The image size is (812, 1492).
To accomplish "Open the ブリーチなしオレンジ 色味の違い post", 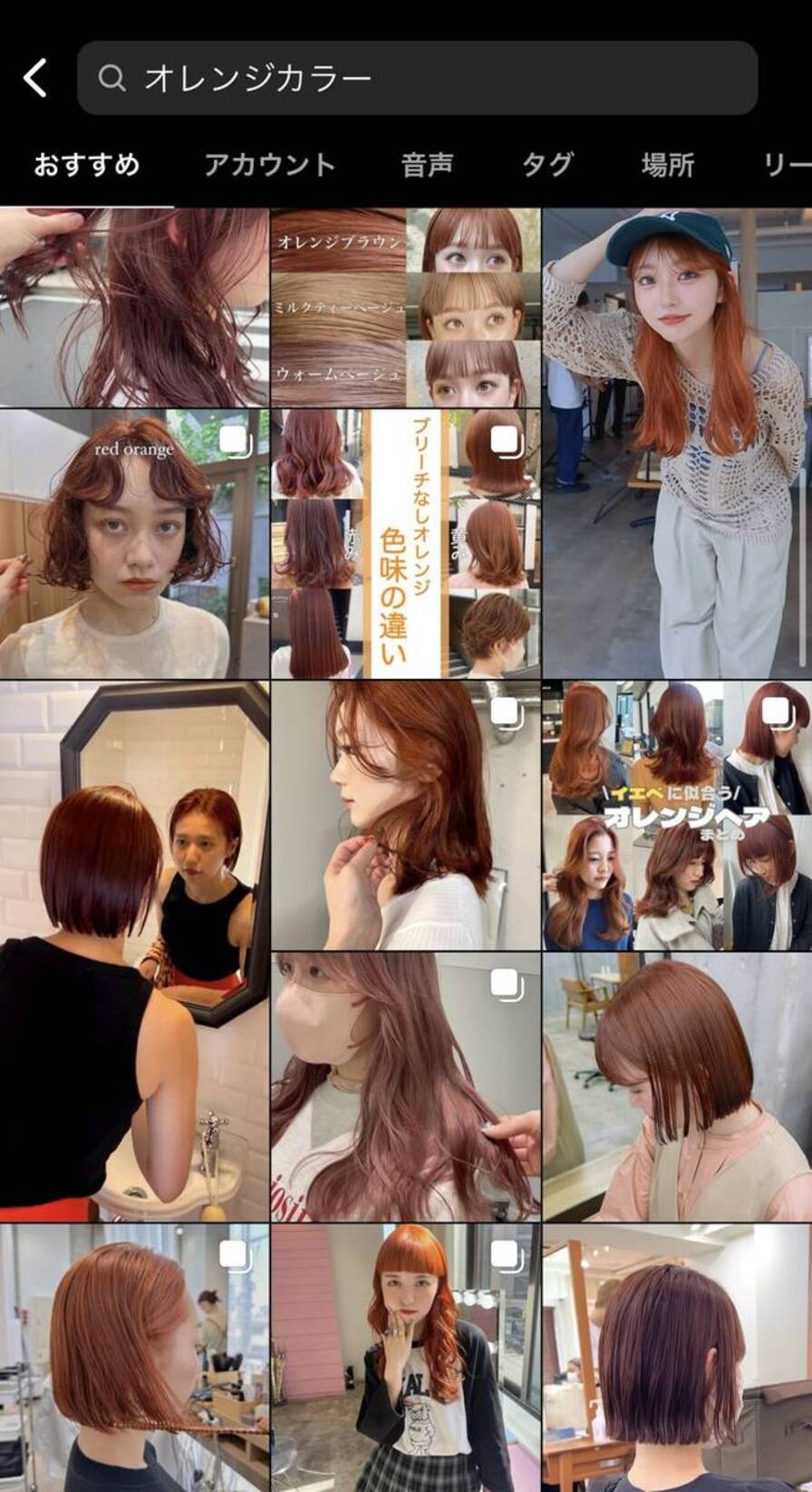I will point(405,544).
